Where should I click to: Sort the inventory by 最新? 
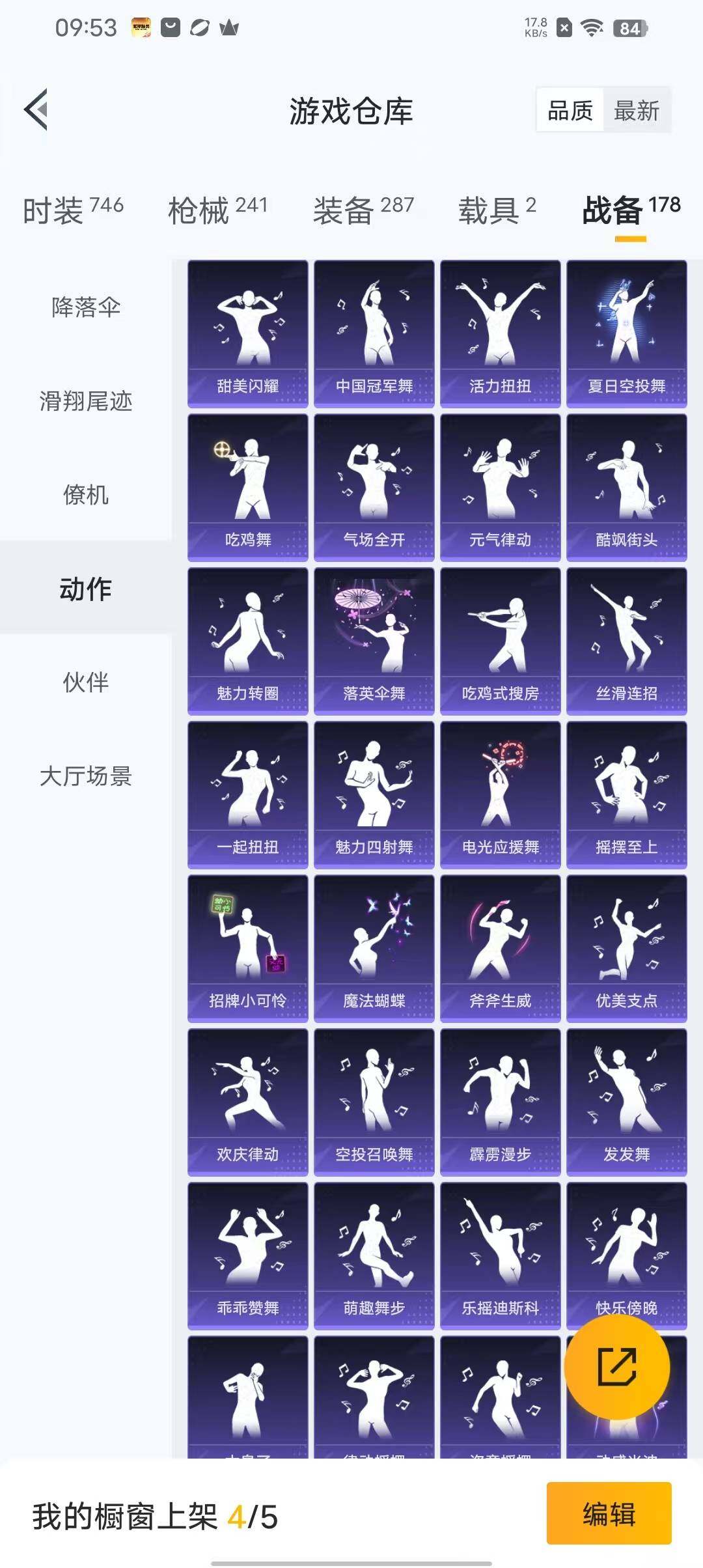(636, 111)
